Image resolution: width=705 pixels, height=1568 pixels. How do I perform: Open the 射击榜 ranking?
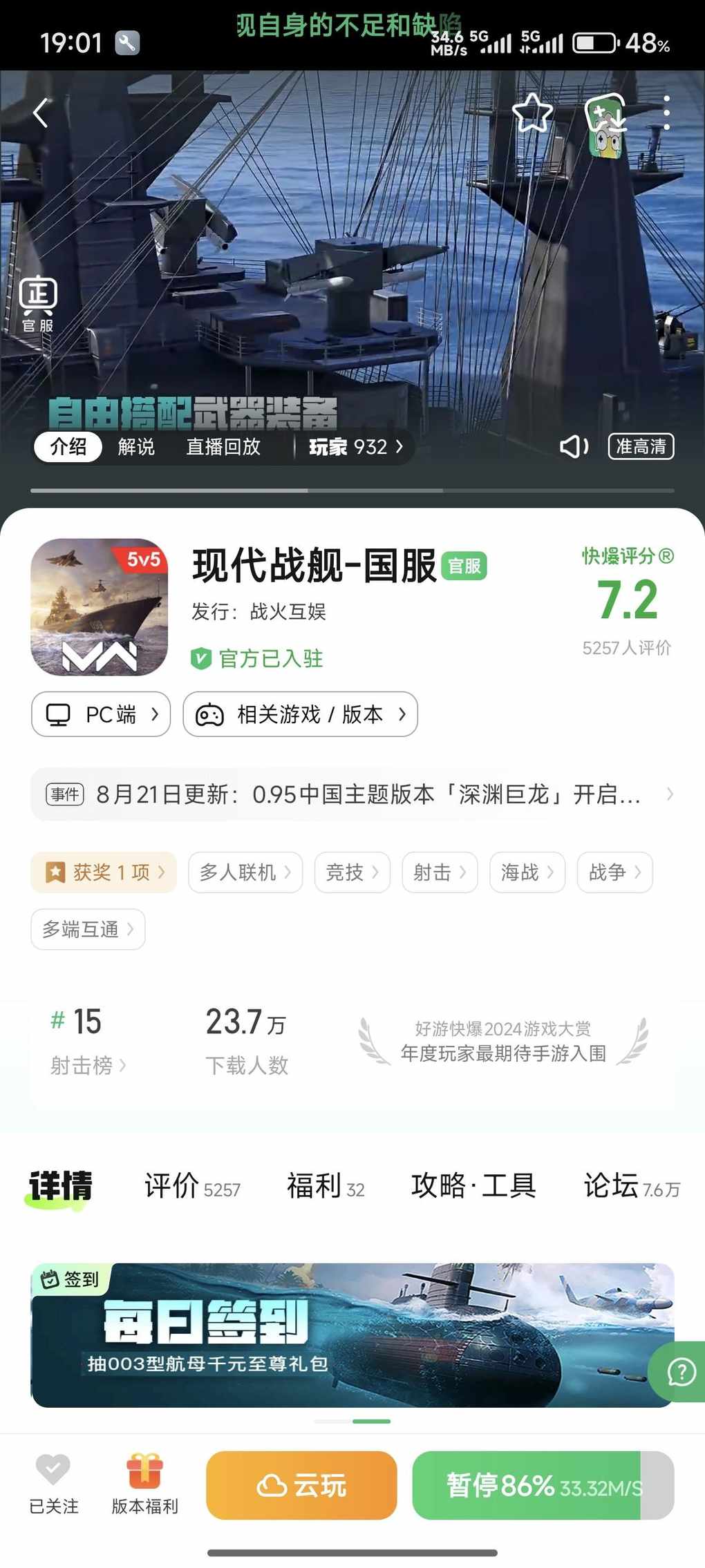point(88,1065)
